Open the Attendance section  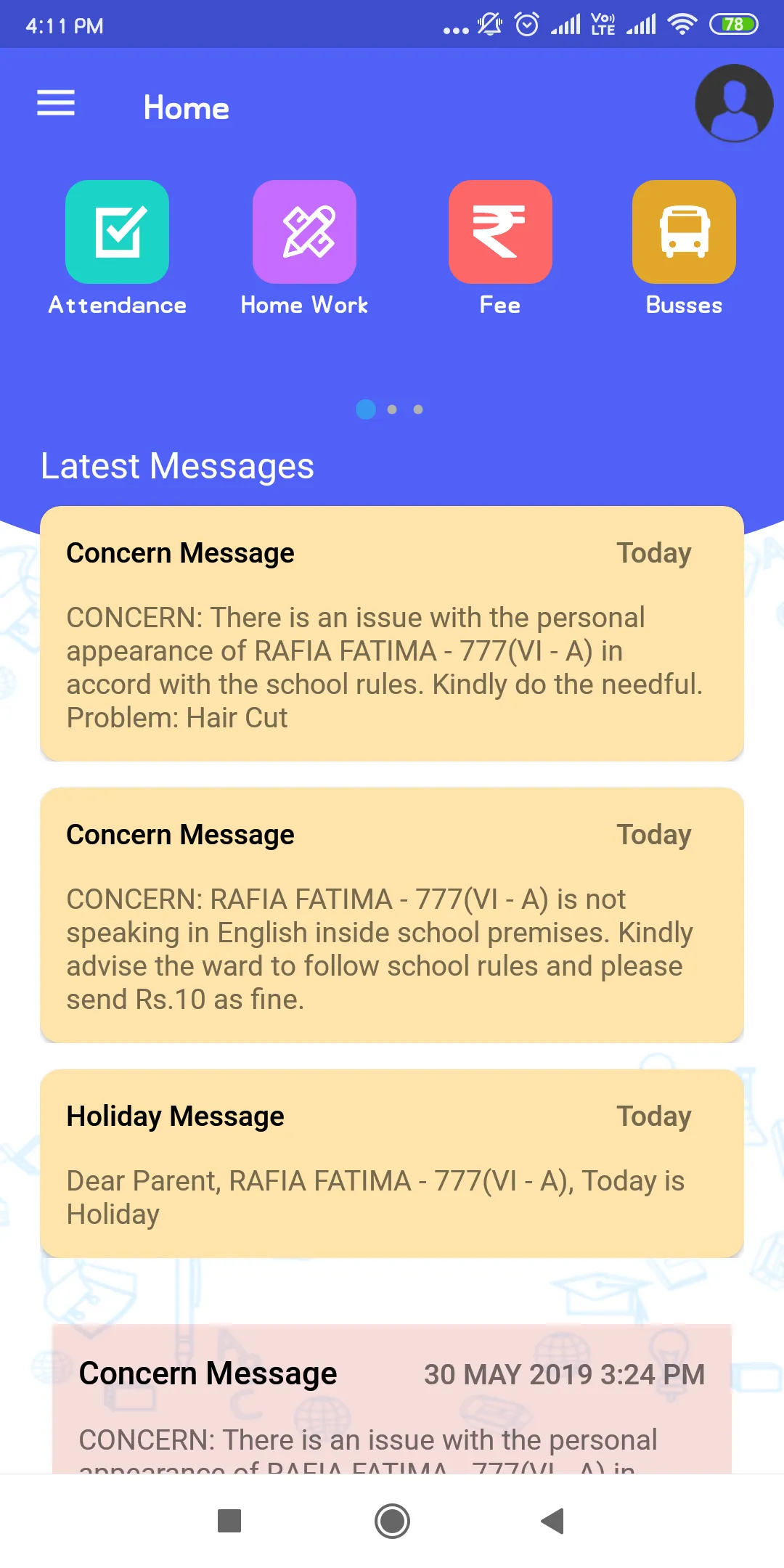[x=117, y=232]
